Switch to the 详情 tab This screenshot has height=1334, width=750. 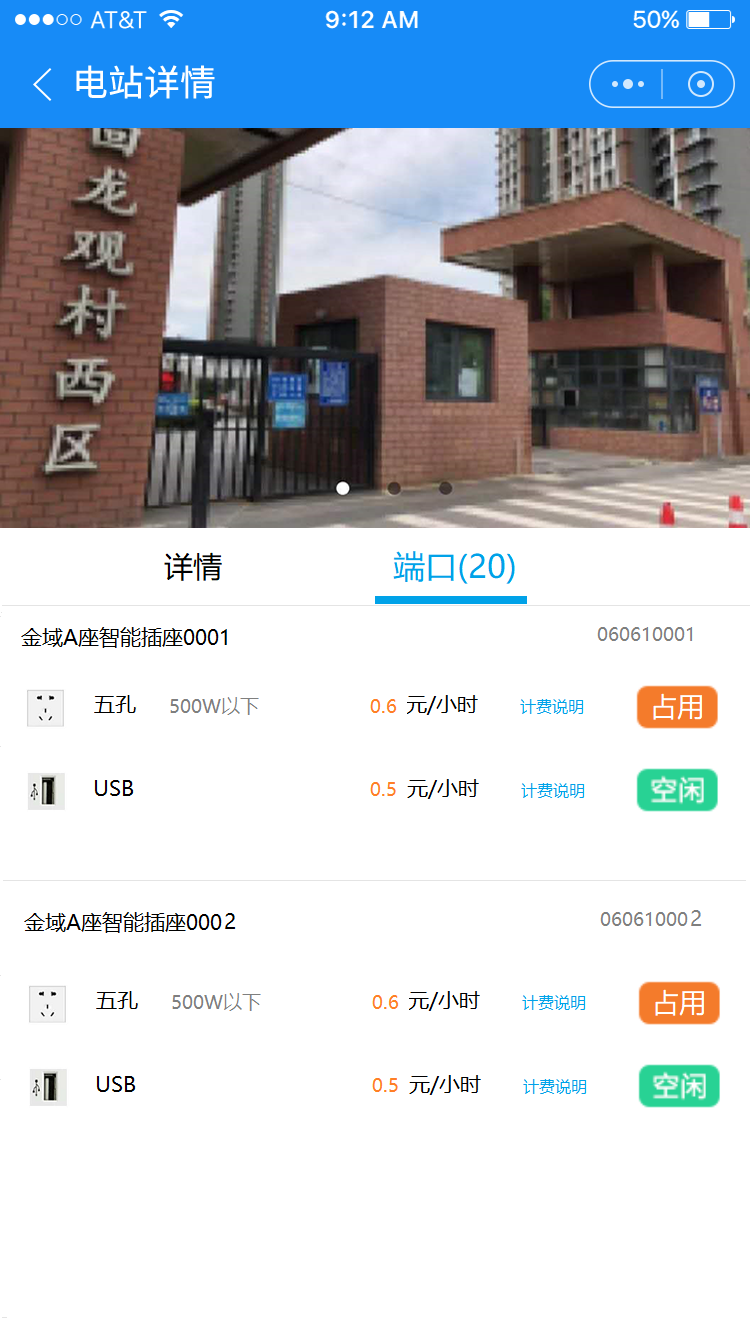point(193,567)
